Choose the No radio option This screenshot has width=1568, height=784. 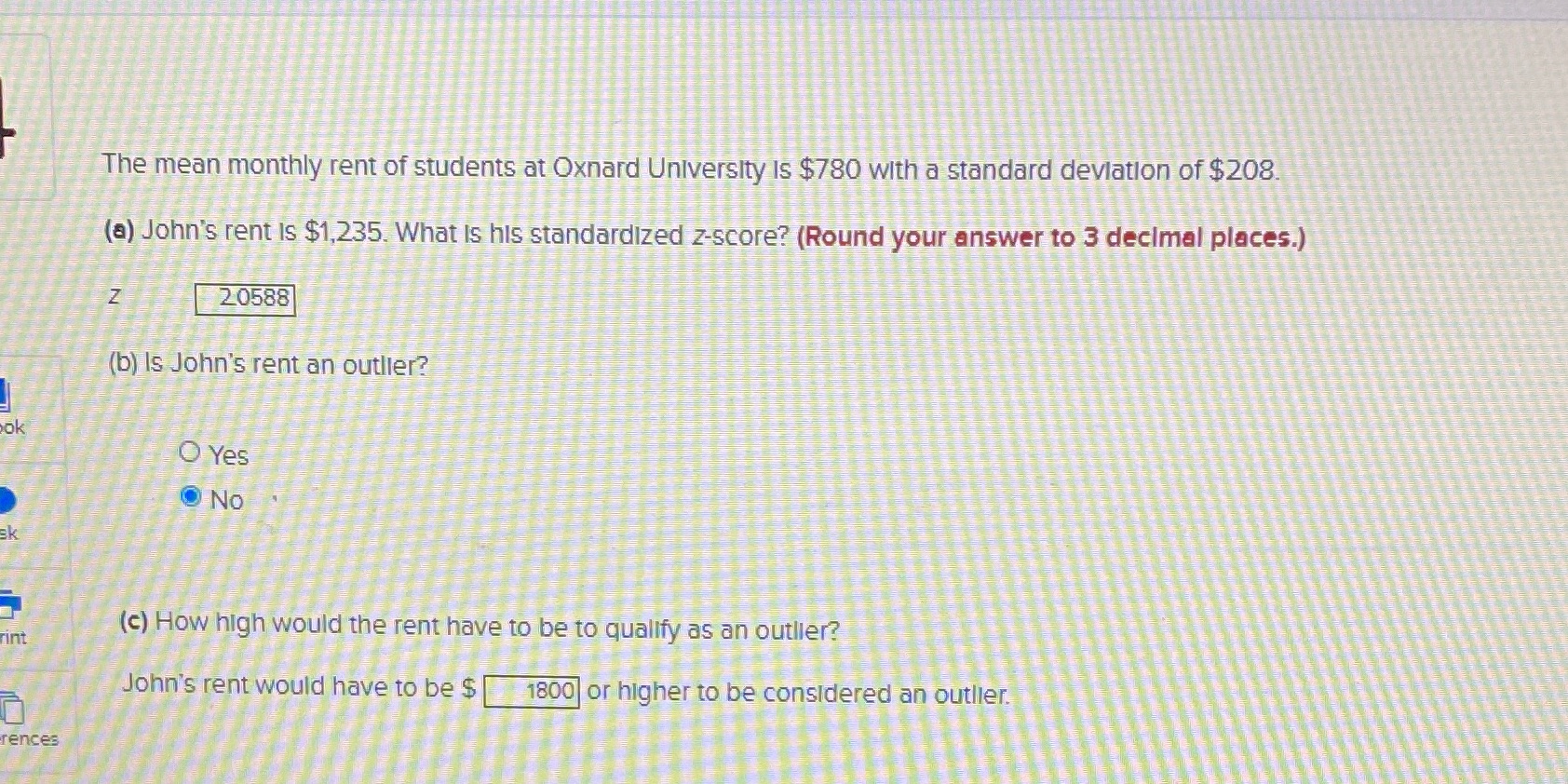(191, 497)
